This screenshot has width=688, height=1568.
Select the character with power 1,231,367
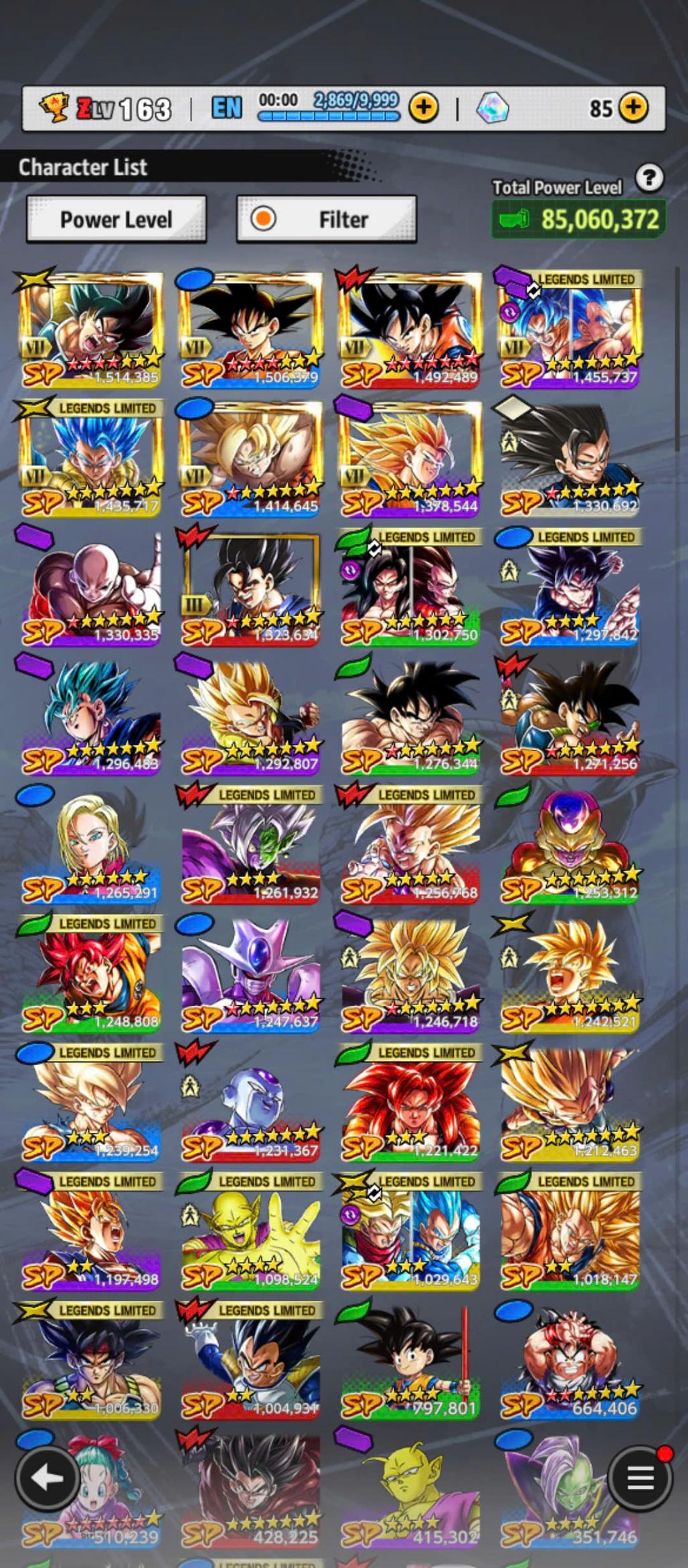coord(250,1103)
